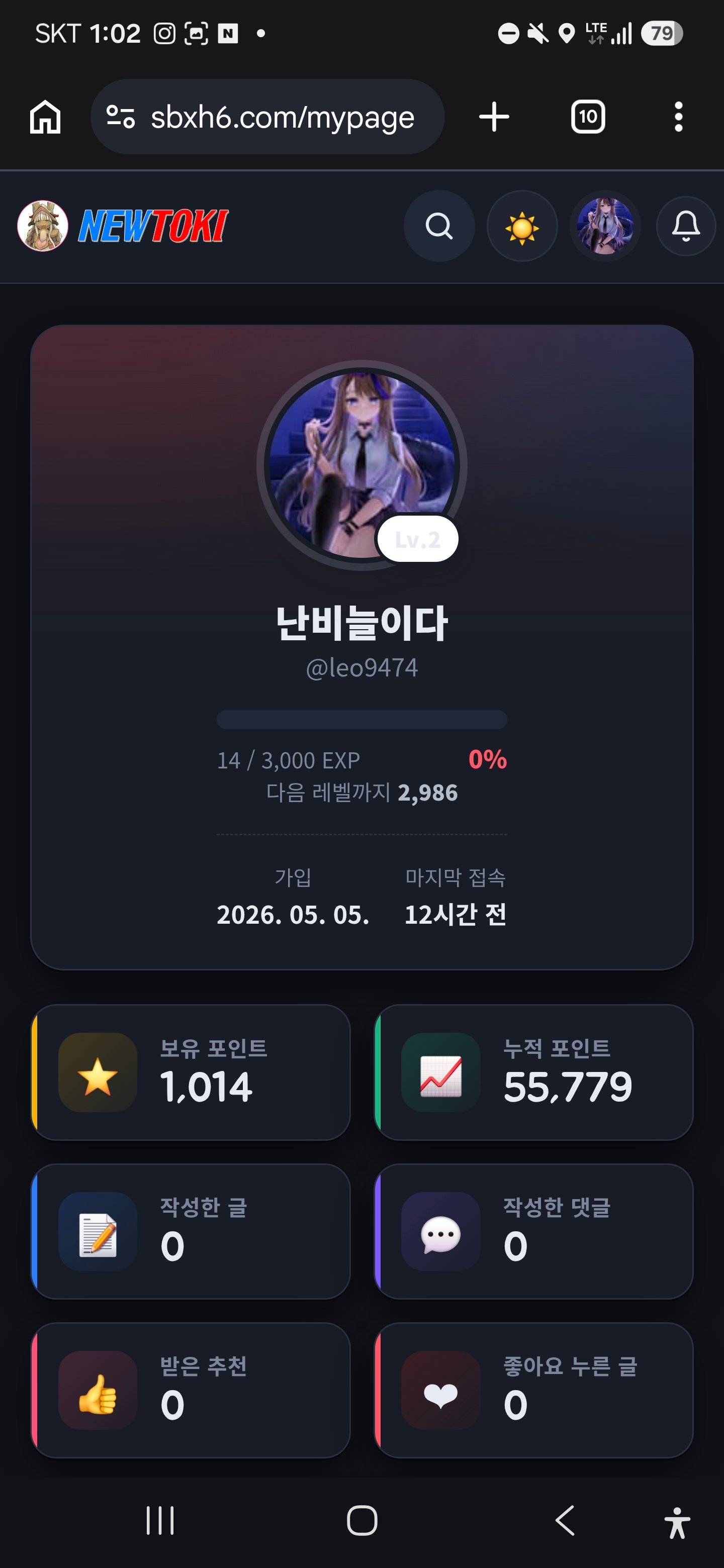Open the 보유 포인트 card
This screenshot has height=1568, width=724.
191,1072
